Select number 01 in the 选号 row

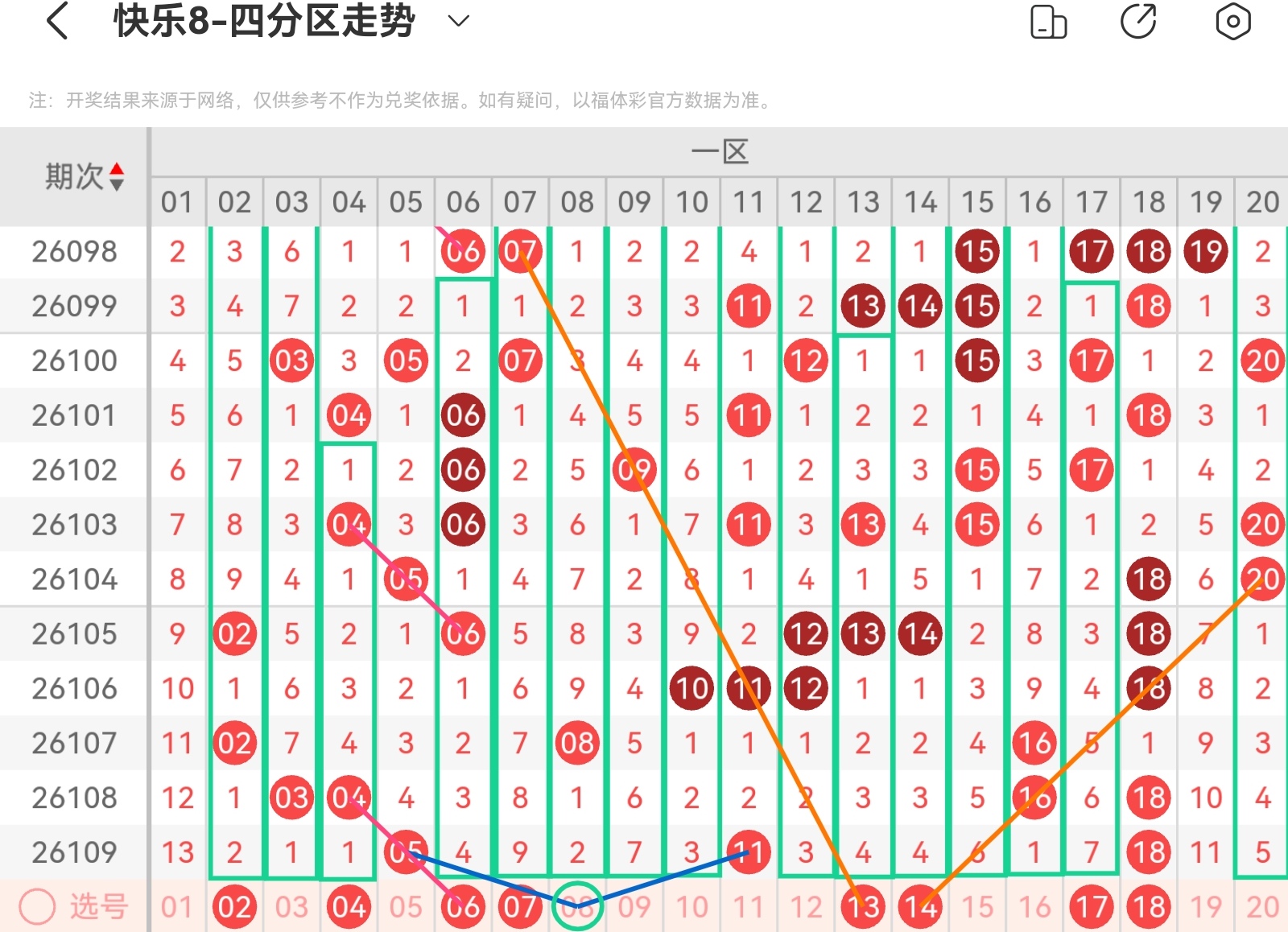[177, 907]
